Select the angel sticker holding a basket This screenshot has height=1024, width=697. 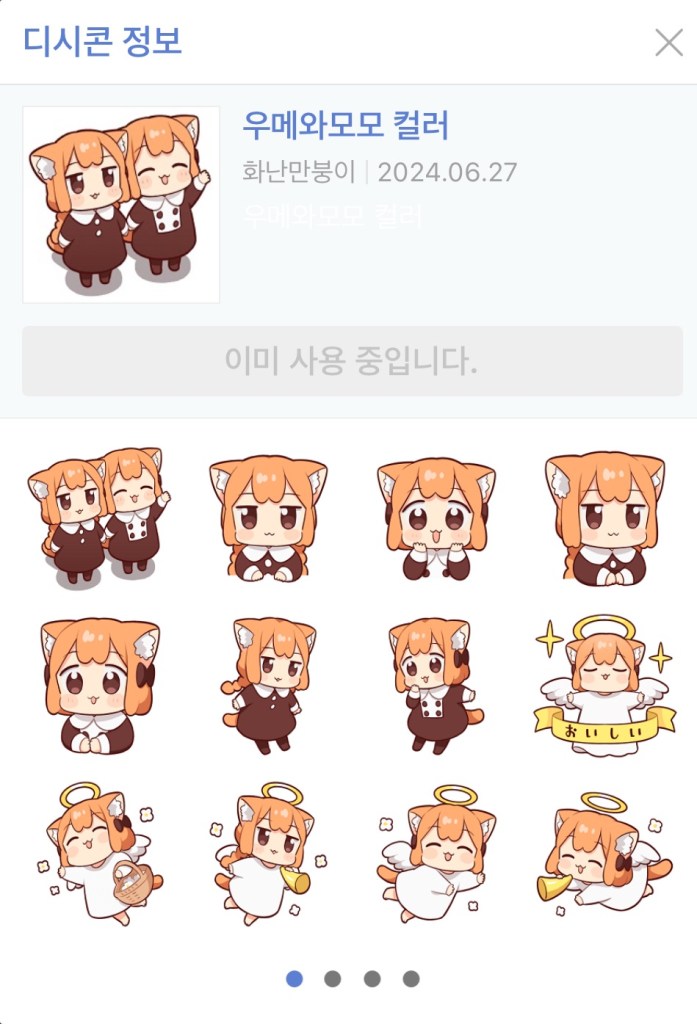tap(98, 853)
